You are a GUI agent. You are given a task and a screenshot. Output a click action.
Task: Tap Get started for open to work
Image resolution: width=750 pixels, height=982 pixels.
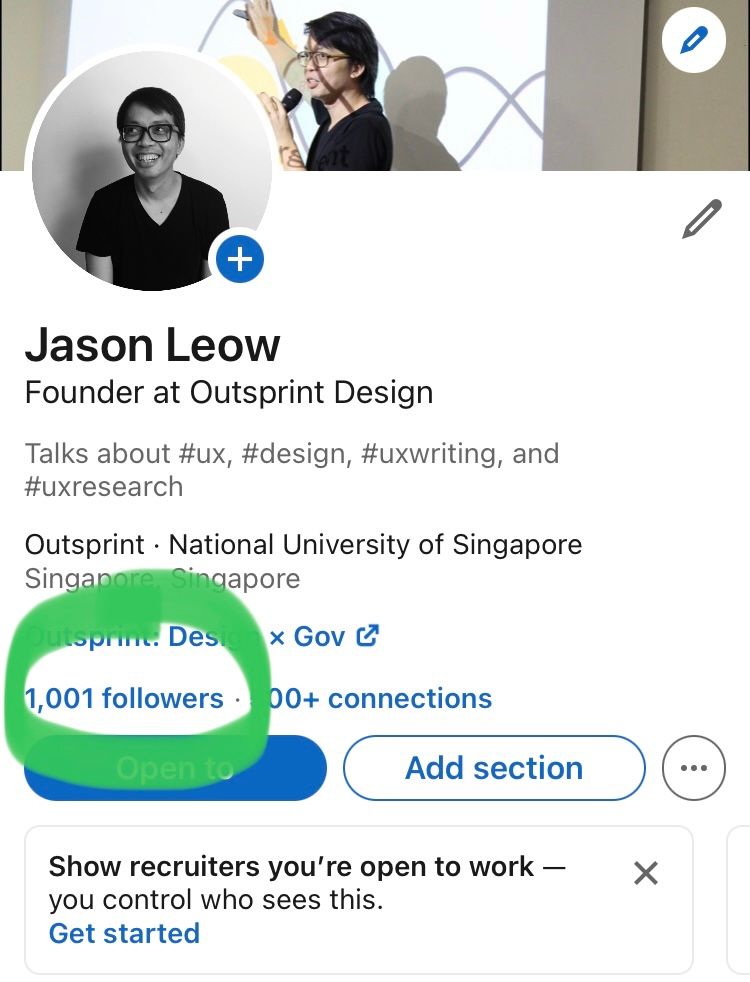click(124, 933)
